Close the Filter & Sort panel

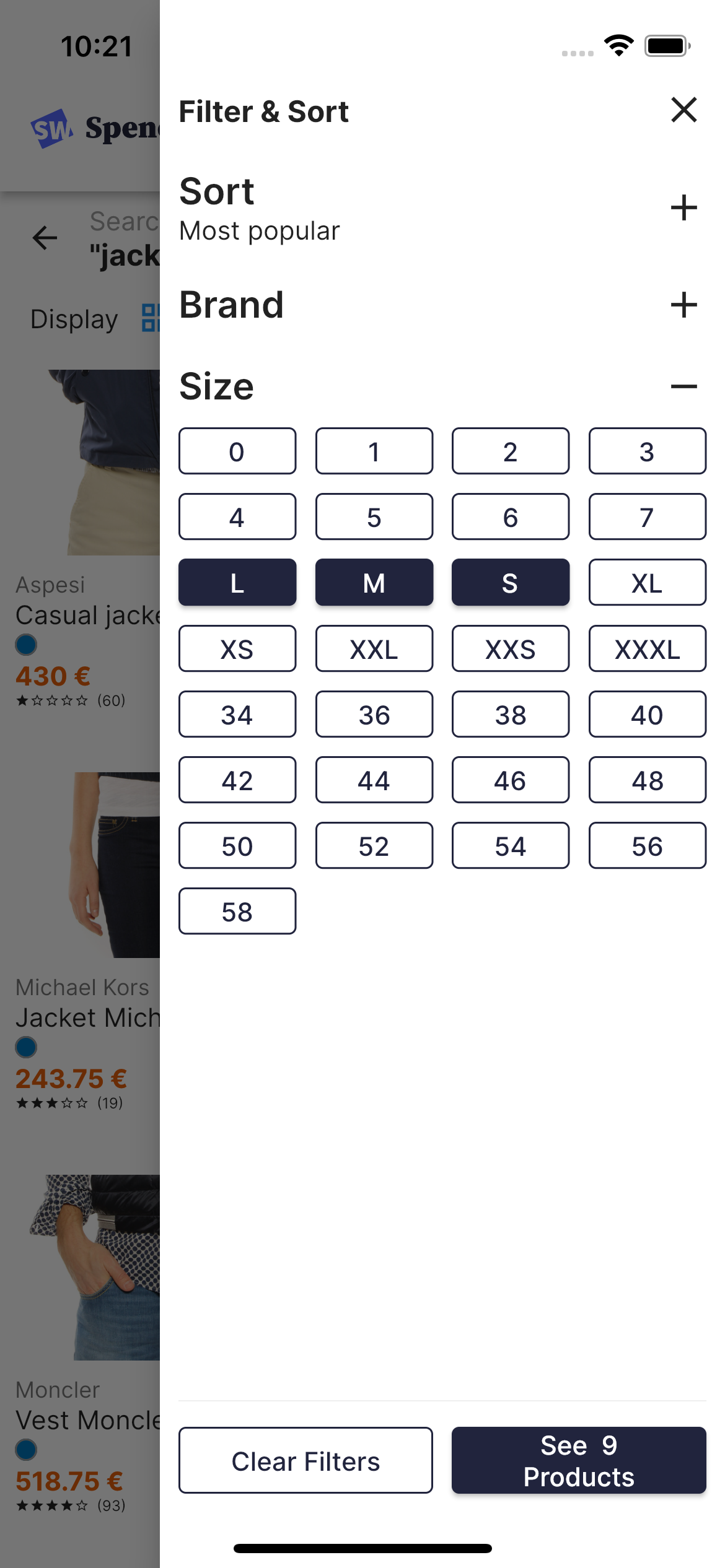[683, 110]
